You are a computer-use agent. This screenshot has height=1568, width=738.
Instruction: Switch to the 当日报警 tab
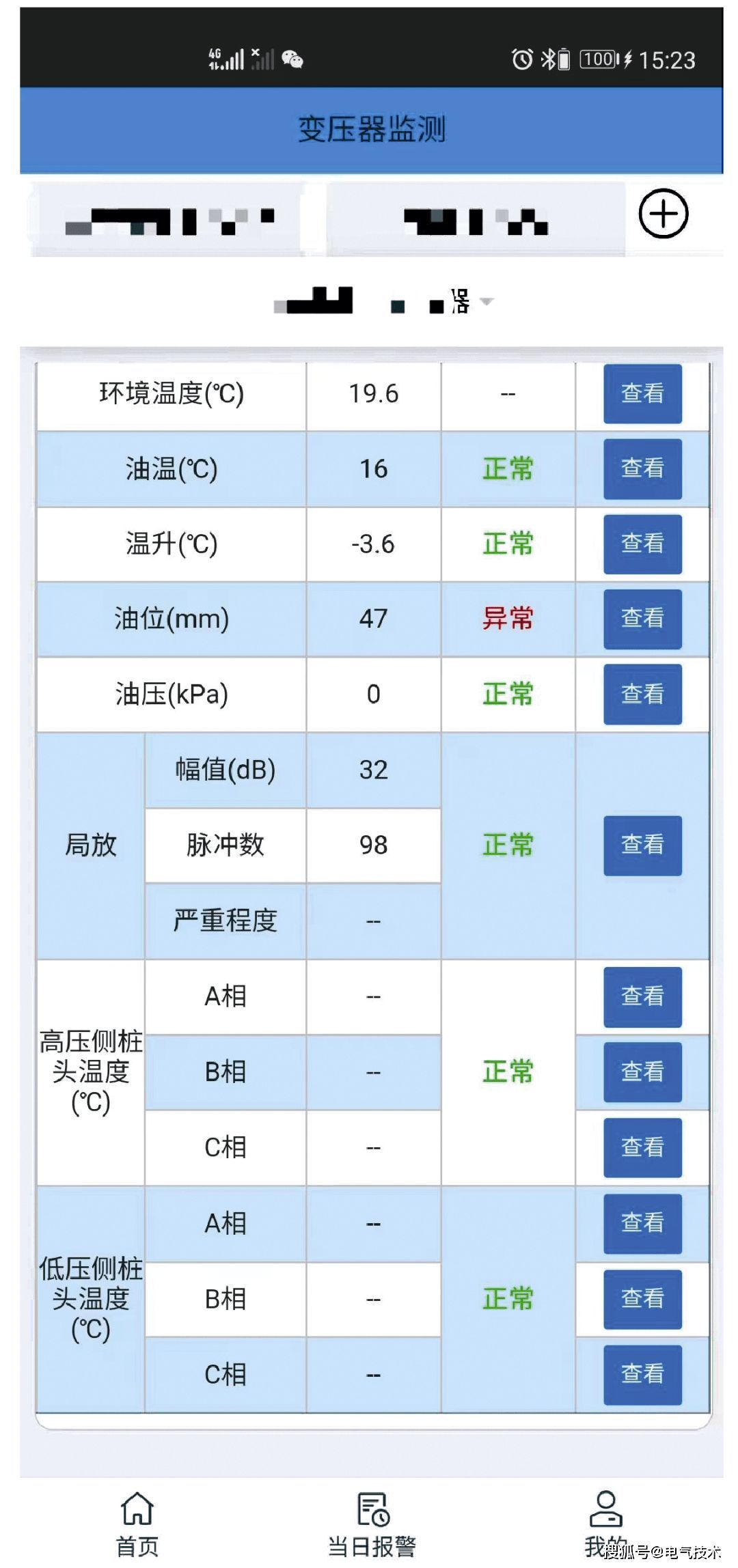pyautogui.click(x=372, y=1524)
